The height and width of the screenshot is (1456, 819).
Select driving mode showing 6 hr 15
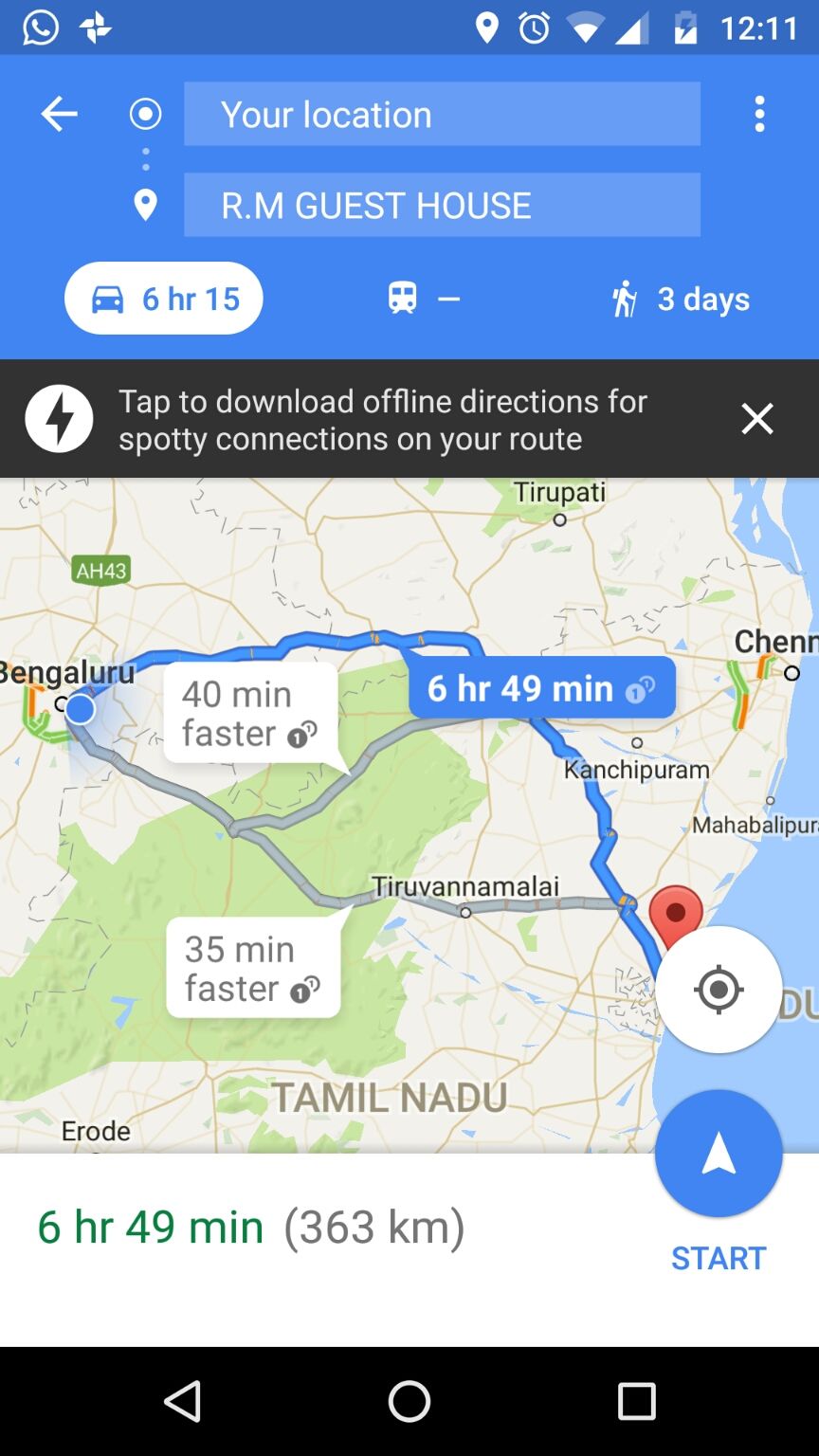(164, 299)
